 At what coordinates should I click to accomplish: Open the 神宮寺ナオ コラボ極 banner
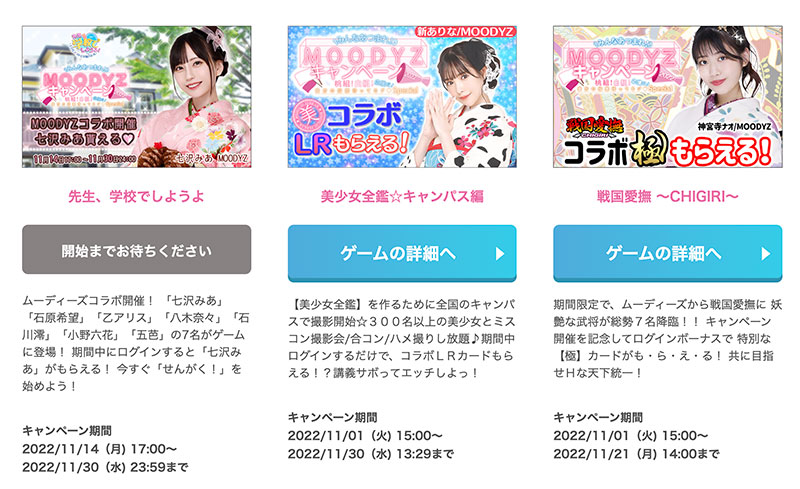point(667,97)
